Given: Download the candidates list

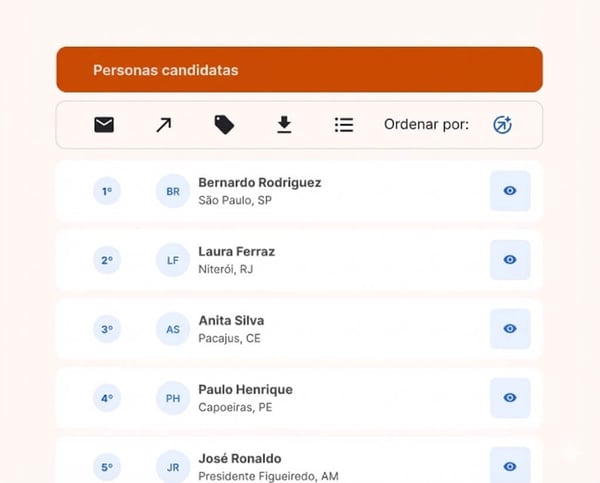Looking at the screenshot, I should tap(284, 125).
